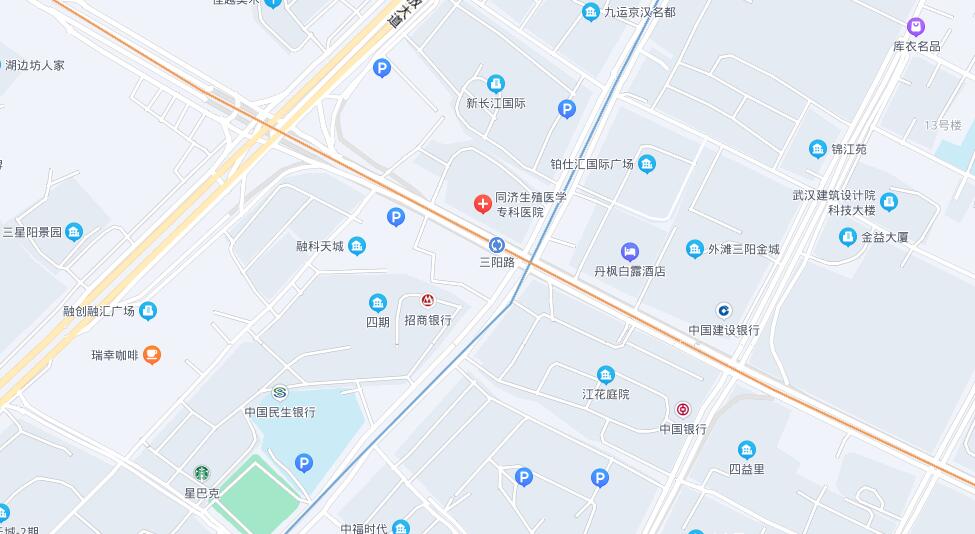
Task: Select the 瑞幸咖啡 coffee shop marker
Action: click(152, 354)
